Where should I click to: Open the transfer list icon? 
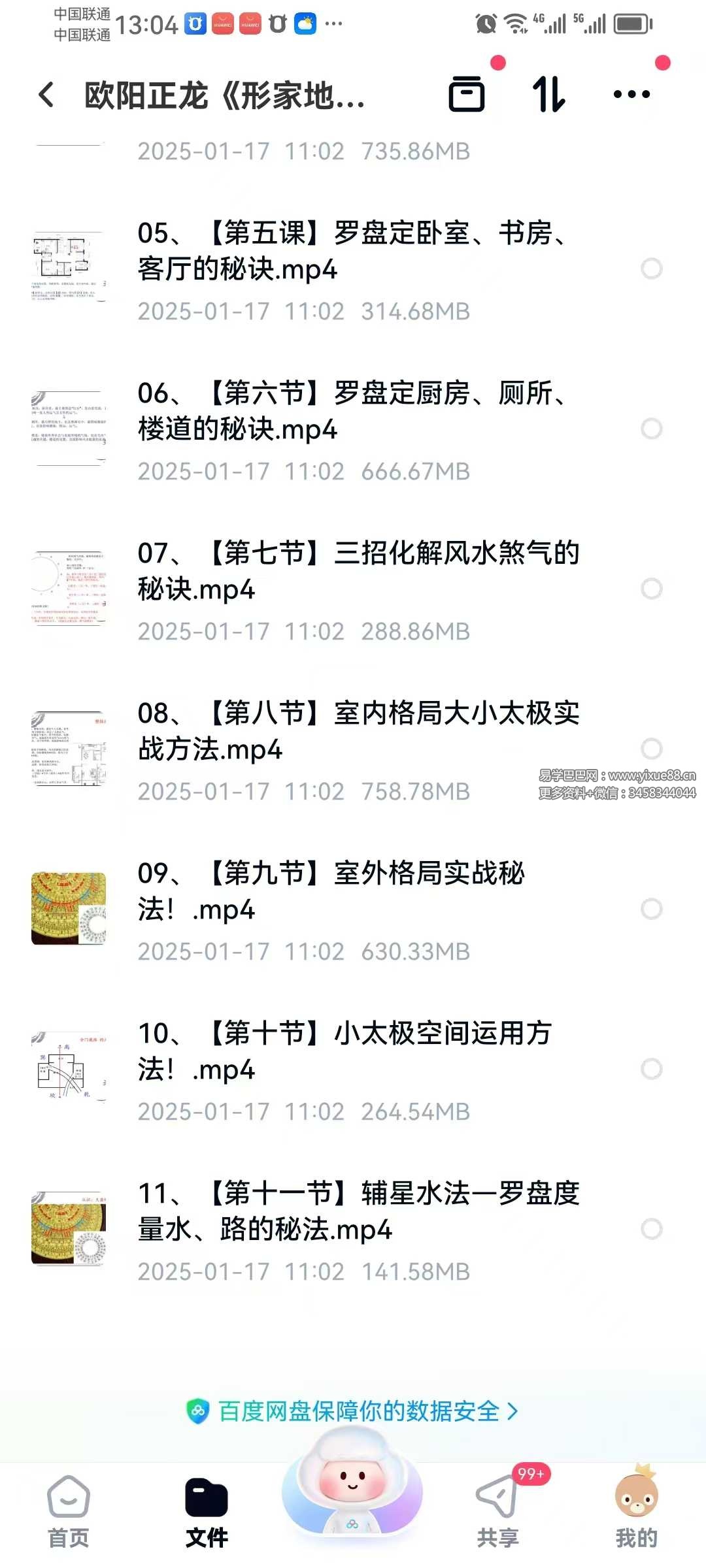467,94
